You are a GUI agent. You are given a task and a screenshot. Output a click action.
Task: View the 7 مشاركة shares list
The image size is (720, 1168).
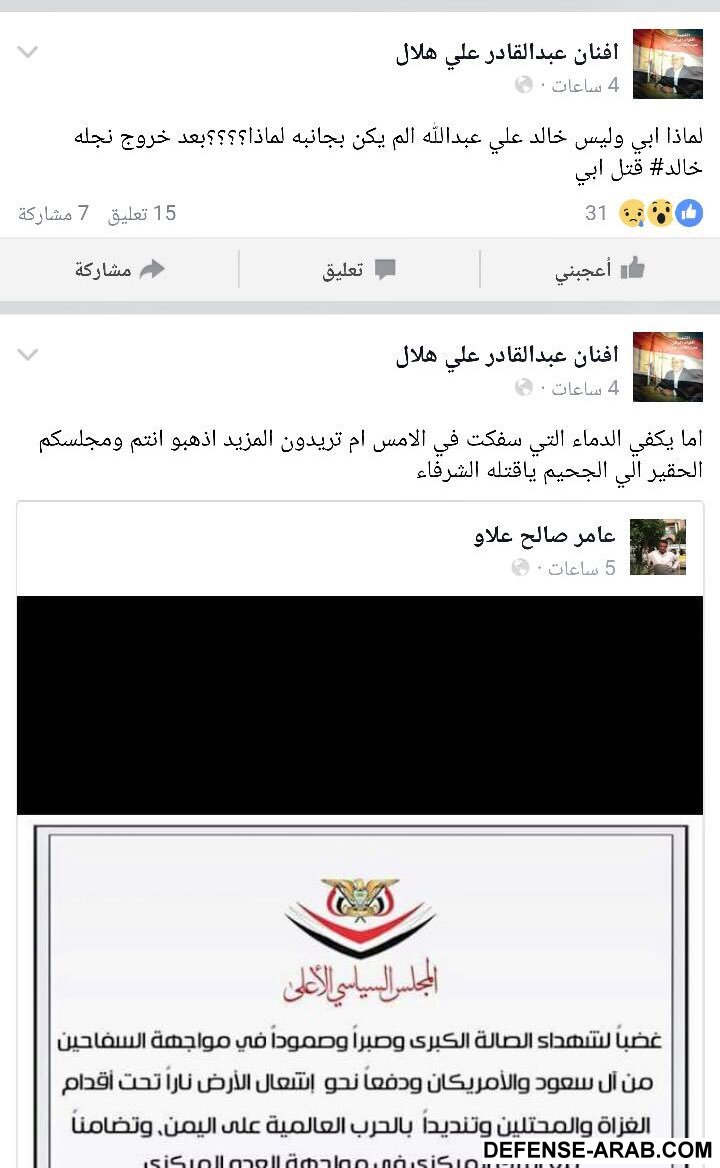(54, 212)
